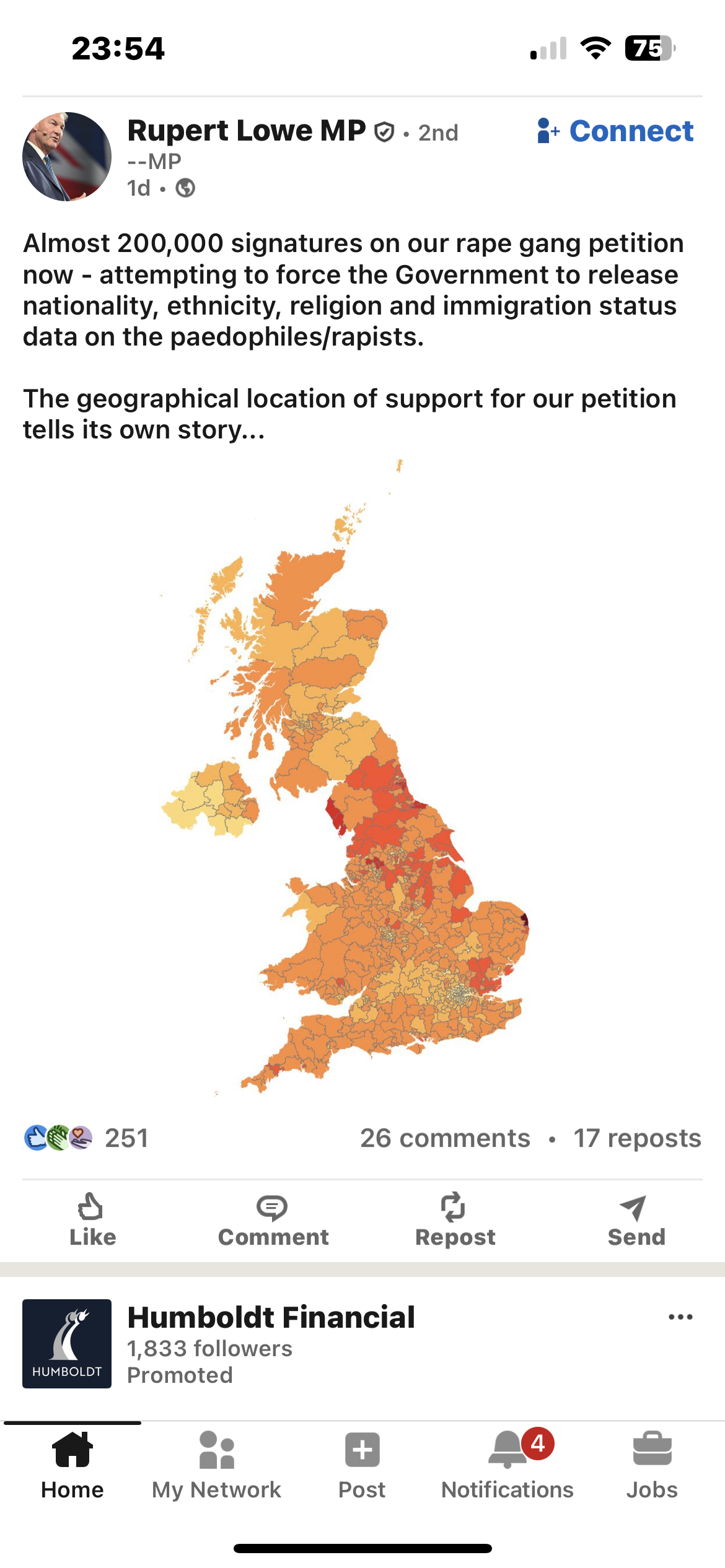Create a new post
725x1568 pixels.
(362, 1466)
